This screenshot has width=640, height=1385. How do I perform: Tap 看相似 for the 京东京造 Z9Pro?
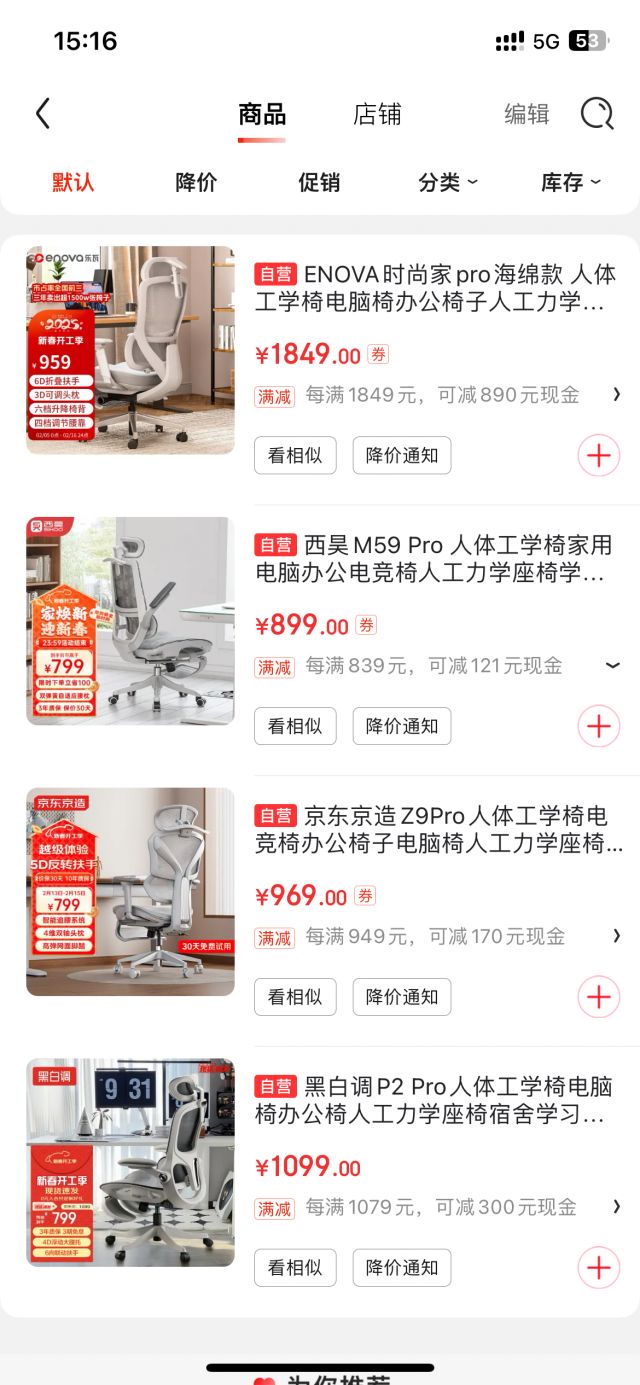tap(295, 997)
